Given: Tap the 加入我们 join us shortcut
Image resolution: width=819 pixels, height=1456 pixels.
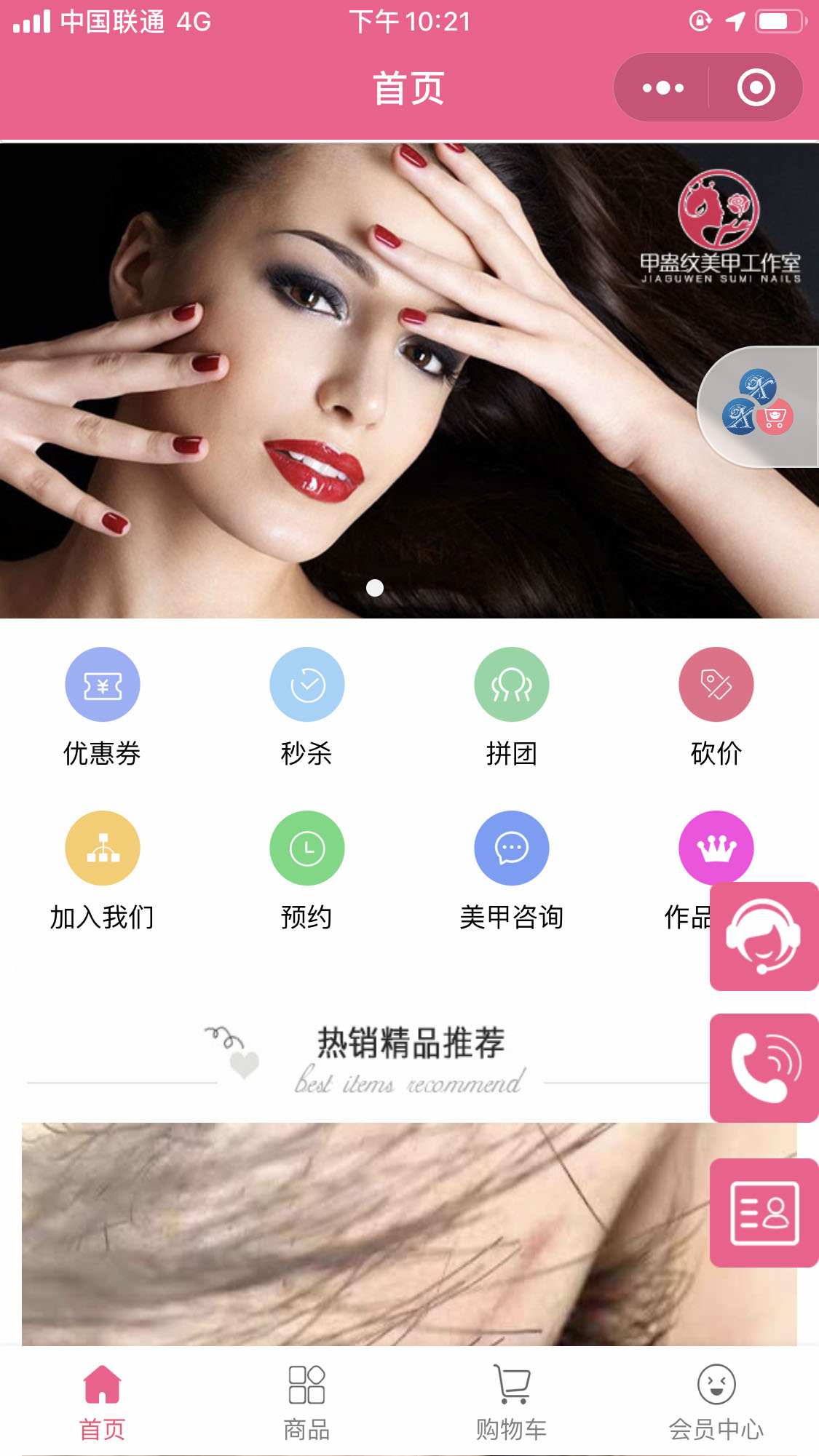Looking at the screenshot, I should coord(103,848).
